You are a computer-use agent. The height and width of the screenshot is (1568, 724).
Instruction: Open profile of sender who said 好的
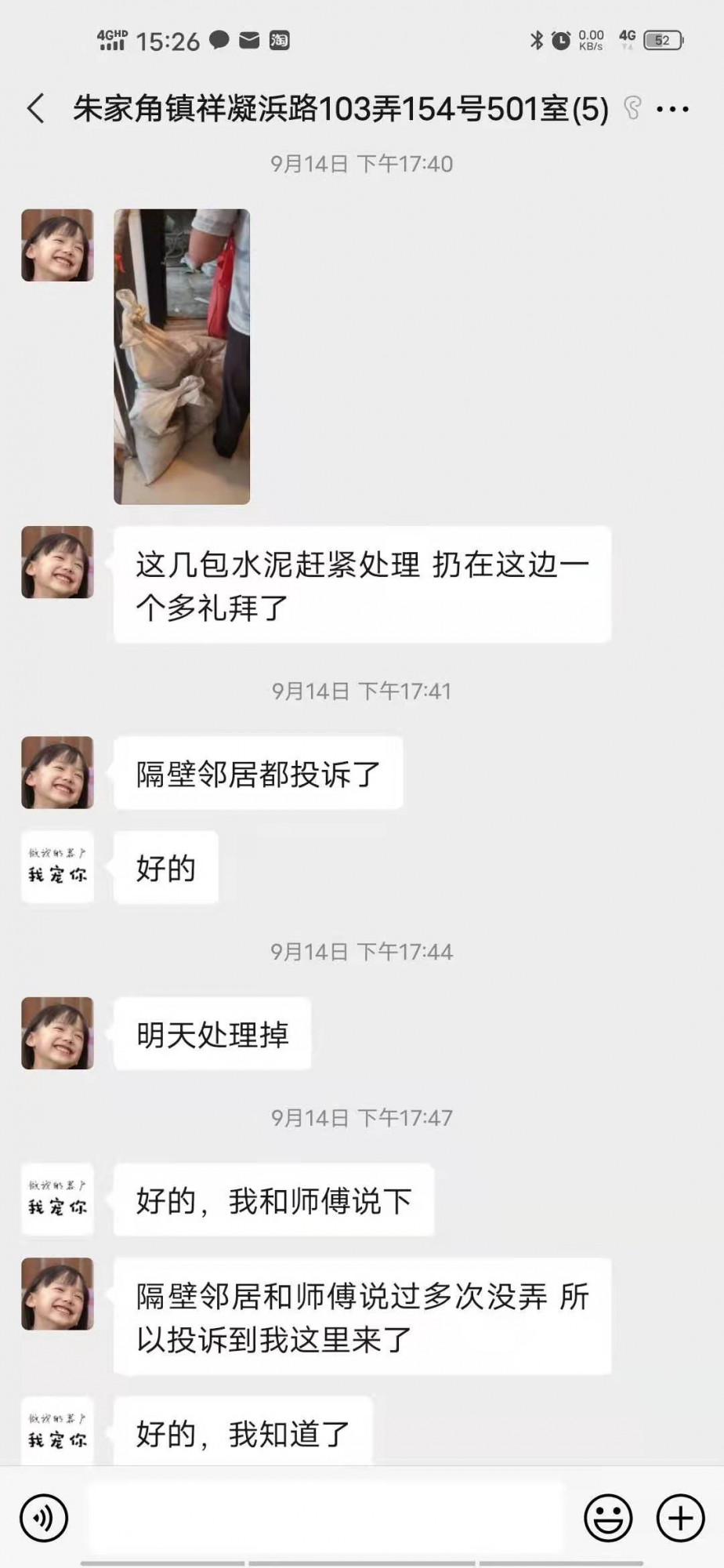(x=57, y=866)
